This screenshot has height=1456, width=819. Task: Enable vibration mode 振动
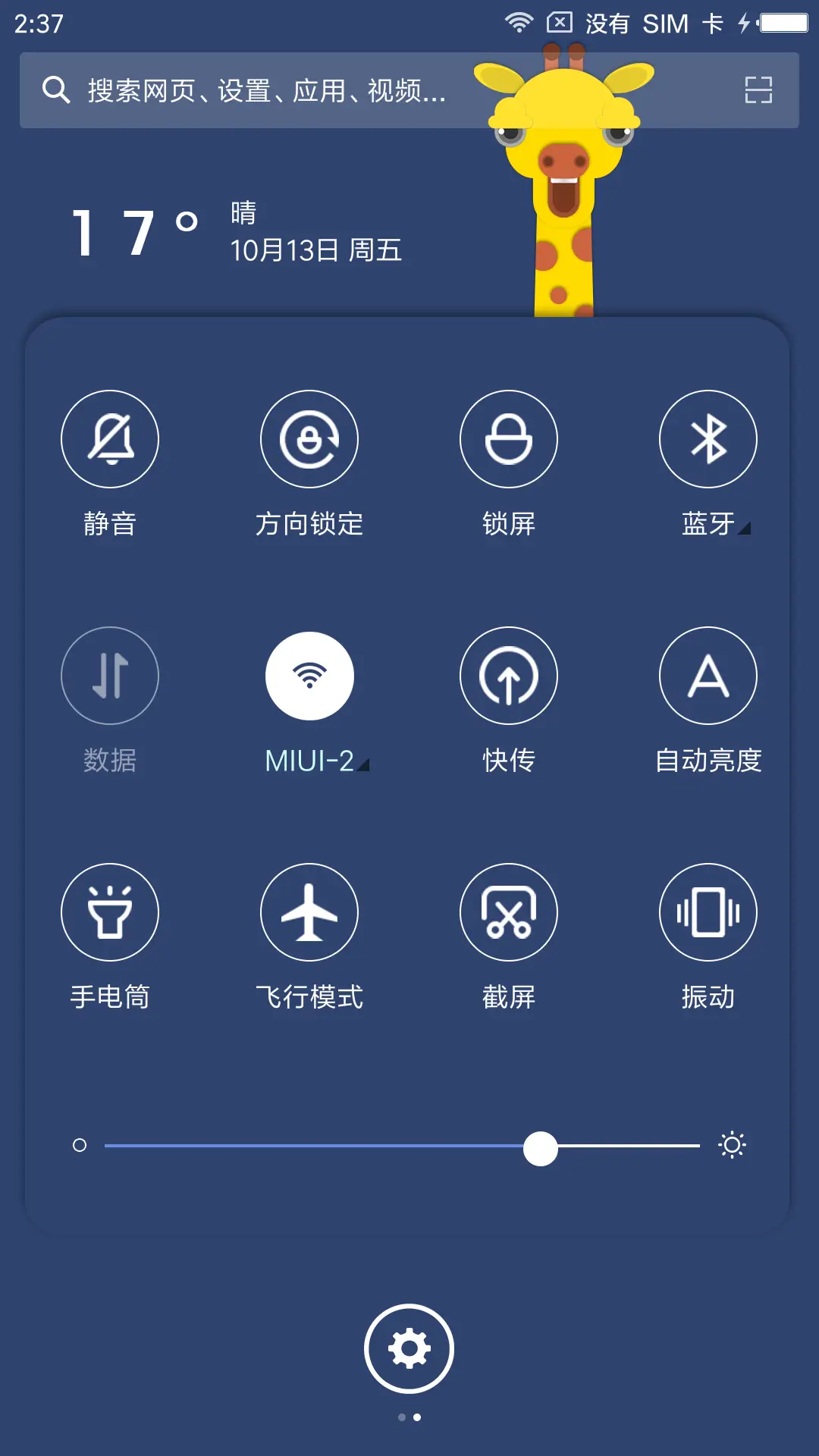point(708,912)
